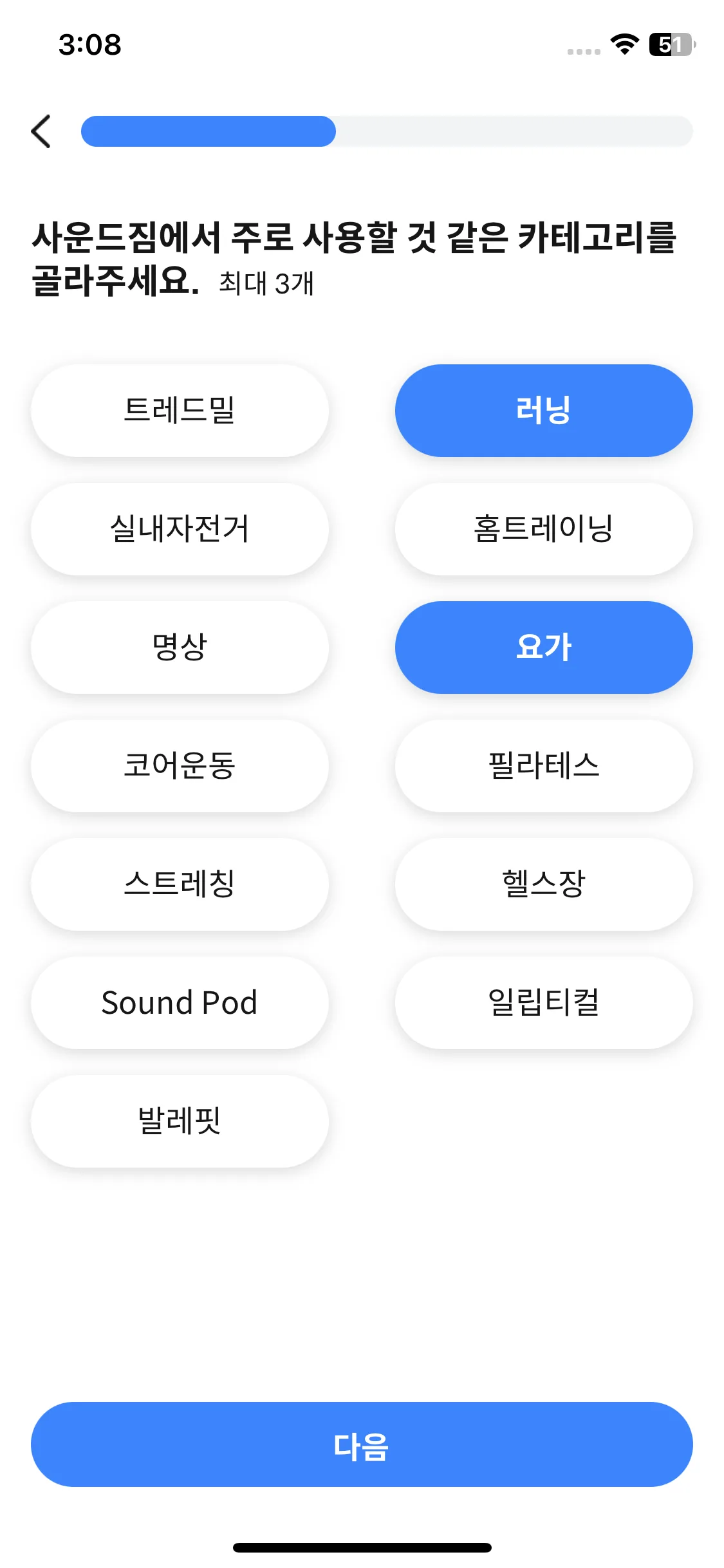Select the 발레핏 category chip
The image size is (724, 1568).
click(180, 1121)
